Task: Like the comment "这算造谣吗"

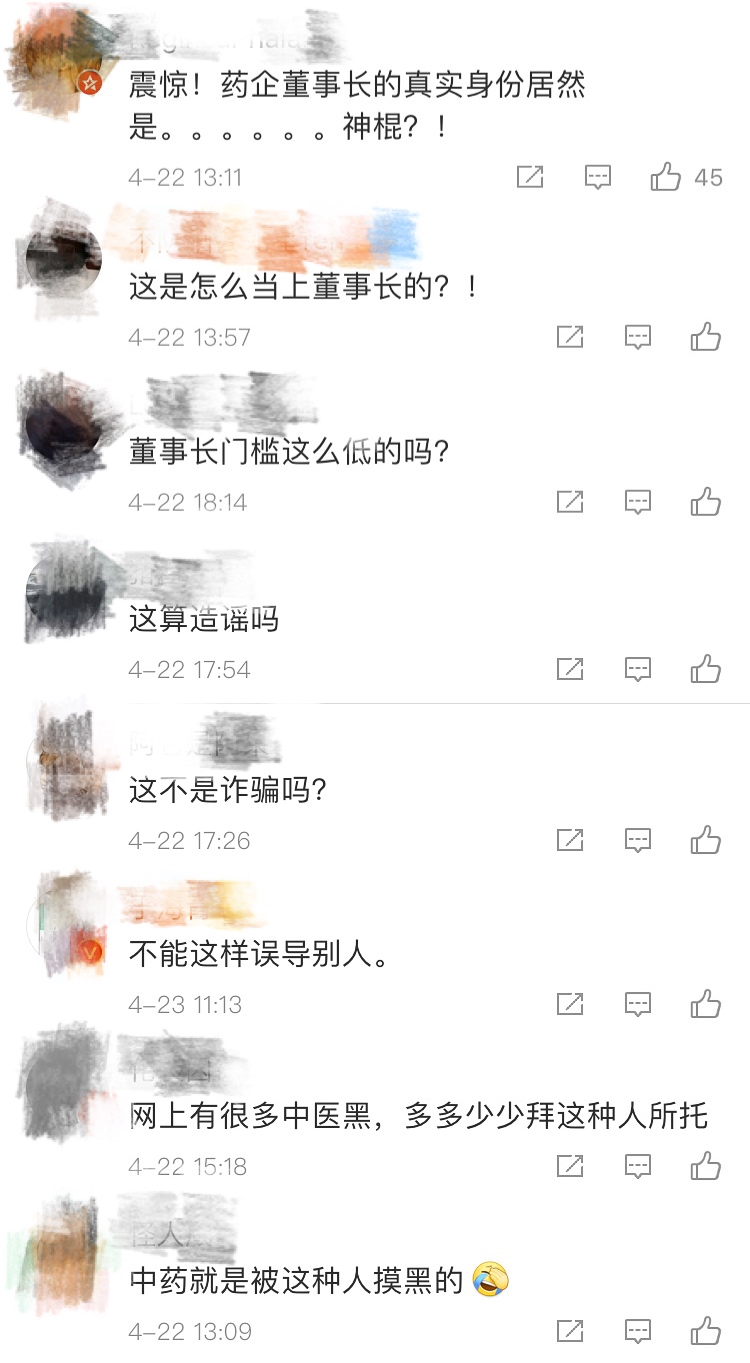Action: pyautogui.click(x=706, y=669)
